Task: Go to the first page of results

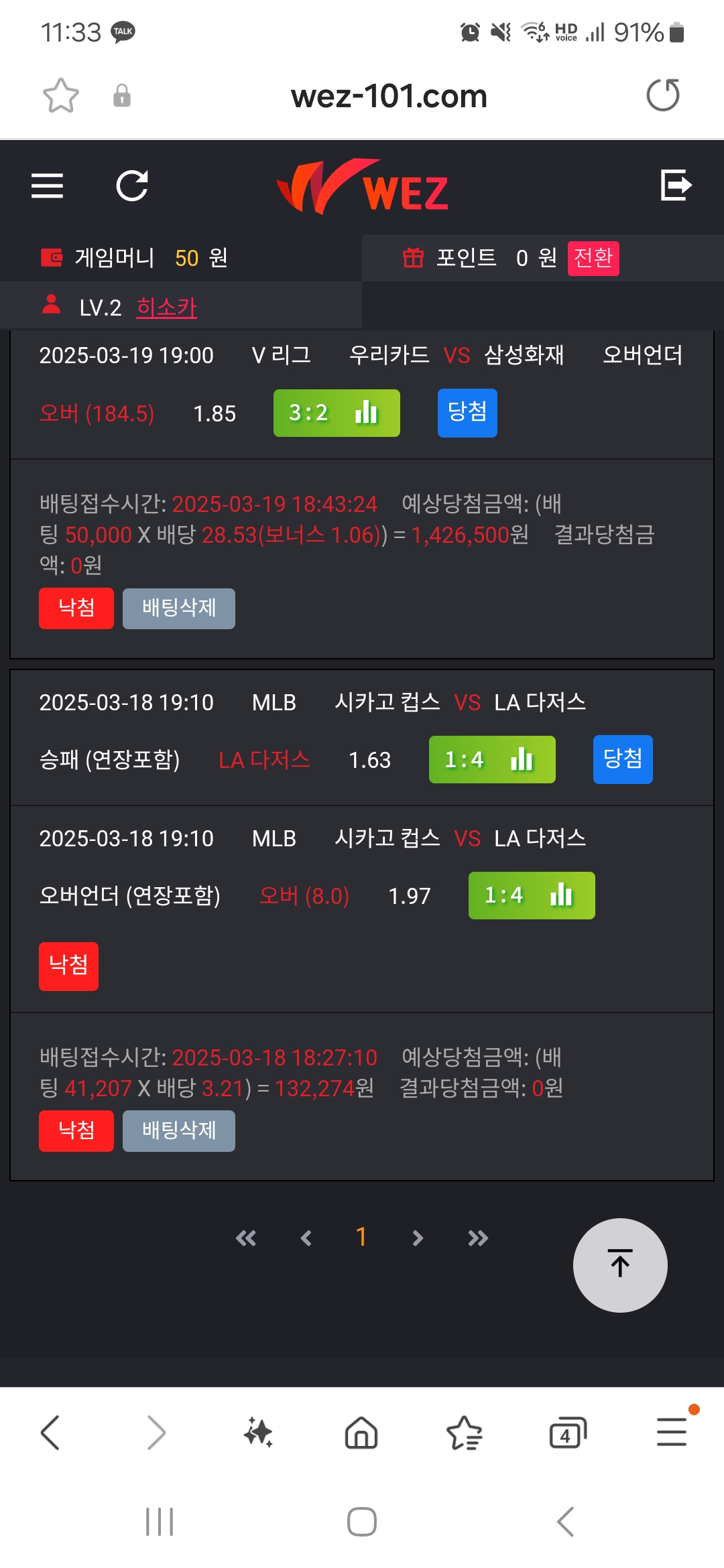Action: coord(246,1238)
